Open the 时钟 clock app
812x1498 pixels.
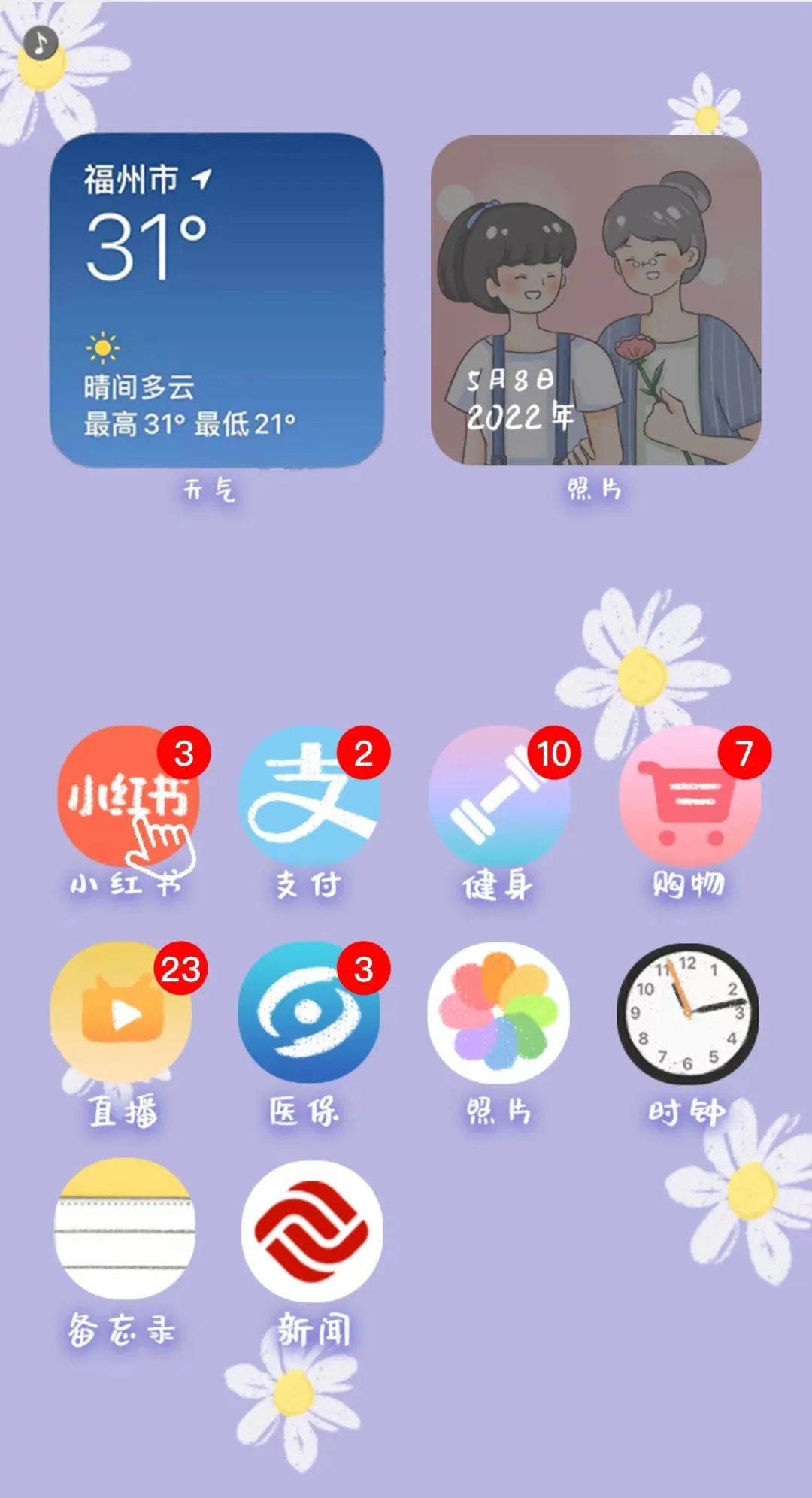[x=688, y=1013]
